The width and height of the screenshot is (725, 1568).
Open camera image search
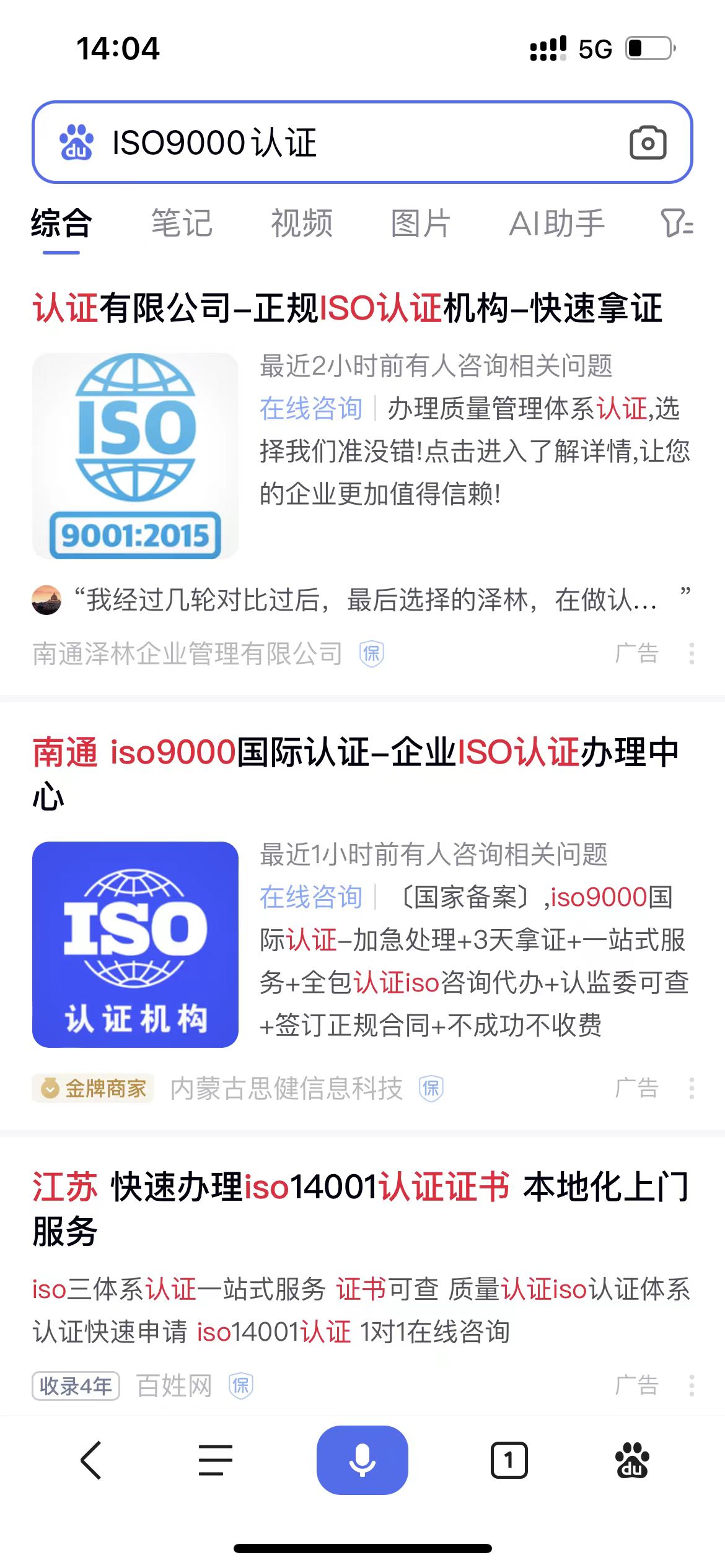pyautogui.click(x=648, y=143)
